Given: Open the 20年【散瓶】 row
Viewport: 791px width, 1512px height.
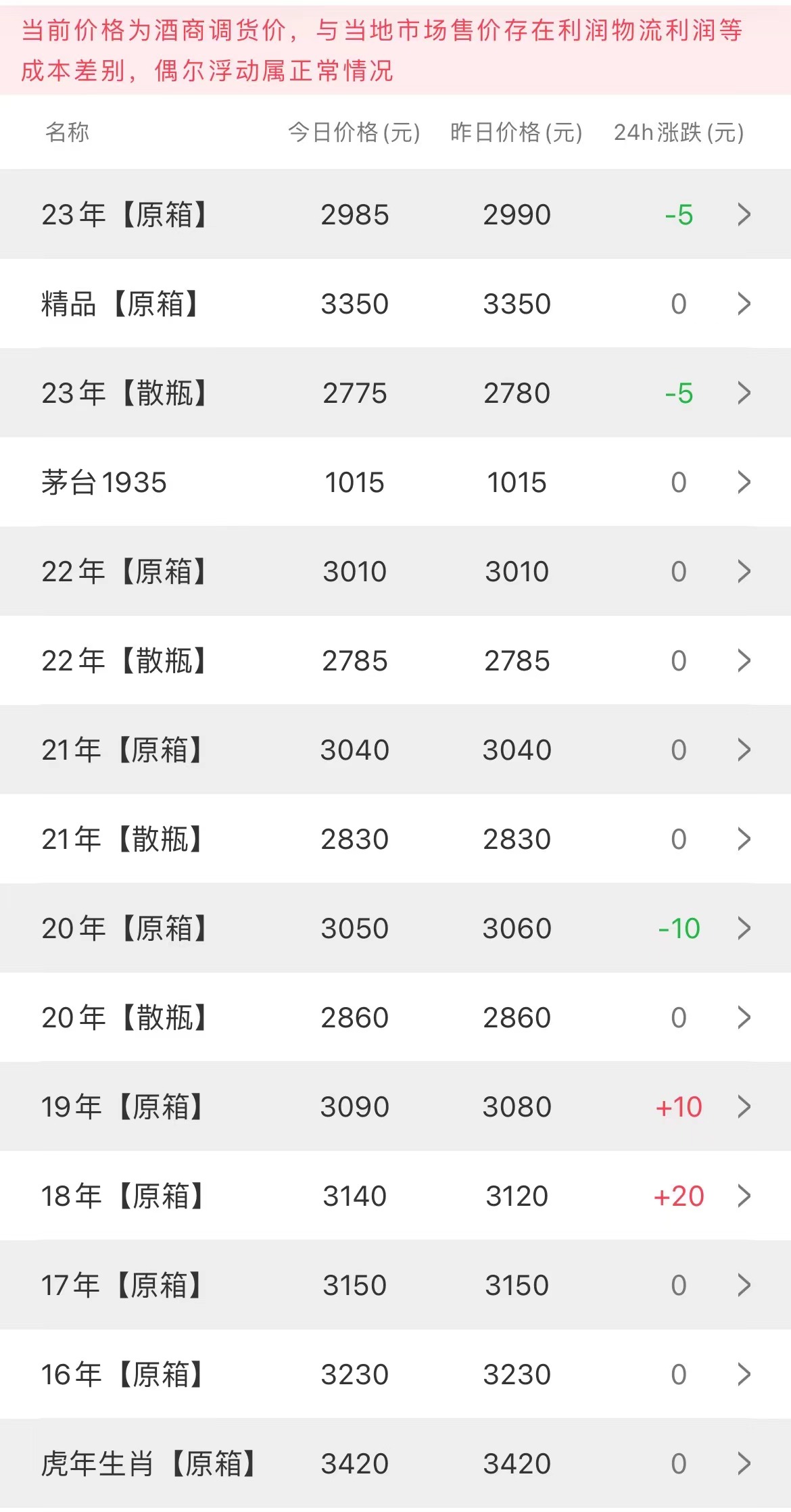Looking at the screenshot, I should tap(395, 1017).
